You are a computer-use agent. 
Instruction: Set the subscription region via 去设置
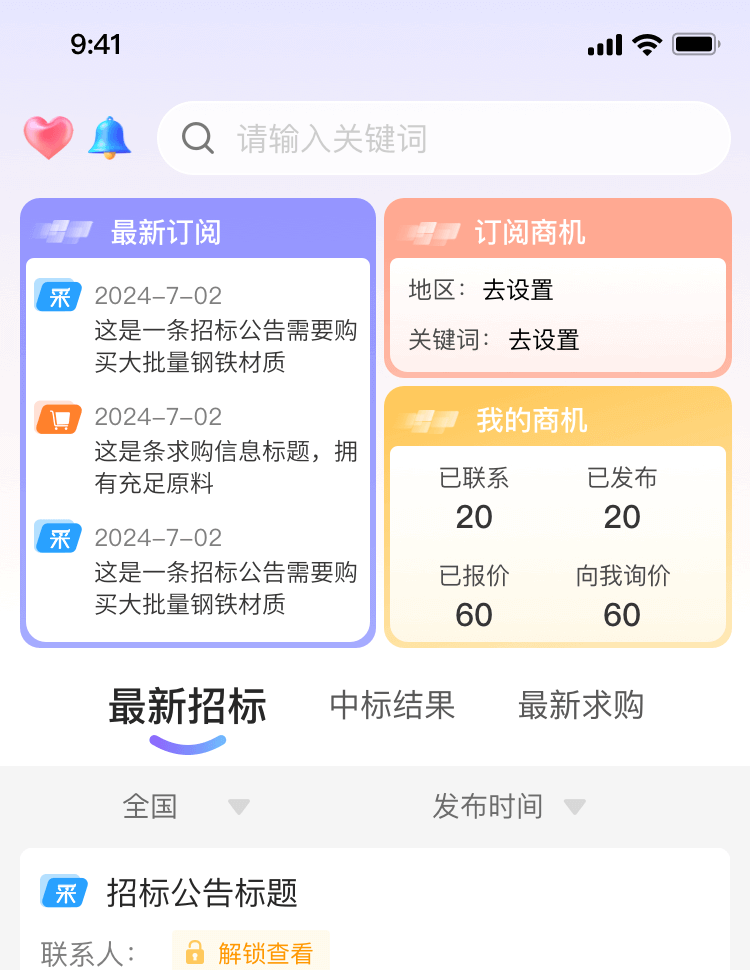coord(518,291)
